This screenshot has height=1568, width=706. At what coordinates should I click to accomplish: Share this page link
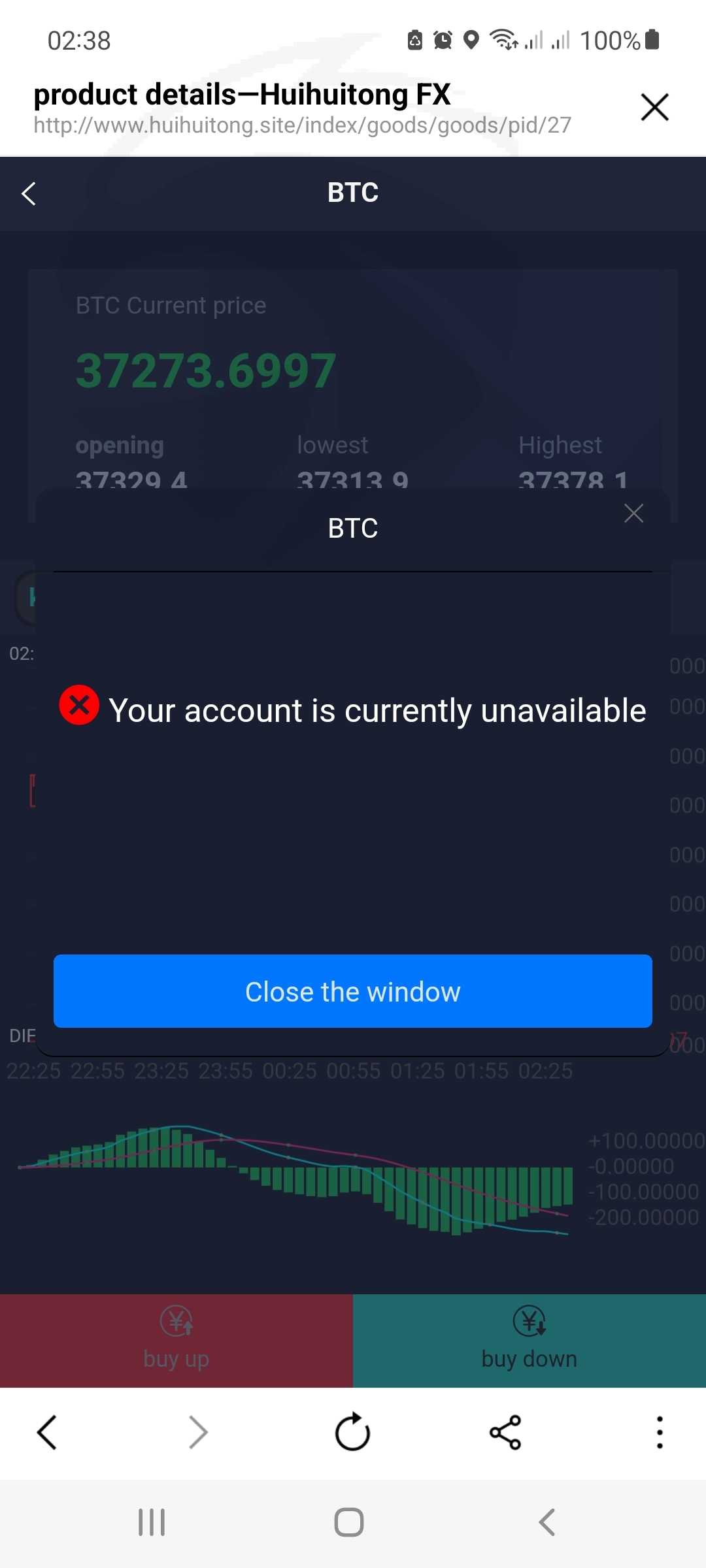pyautogui.click(x=505, y=1433)
